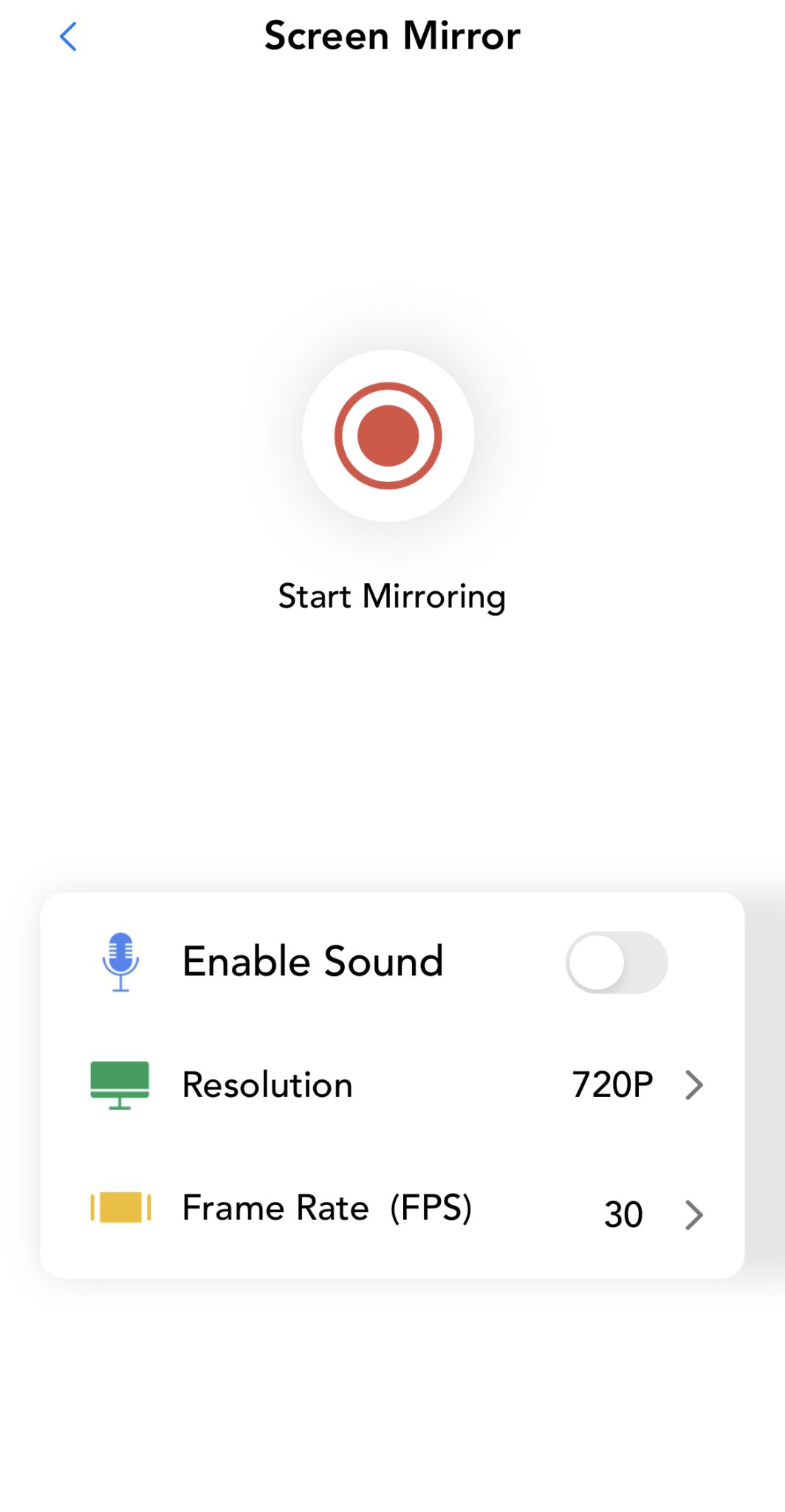Click the blue back arrow

(x=68, y=36)
